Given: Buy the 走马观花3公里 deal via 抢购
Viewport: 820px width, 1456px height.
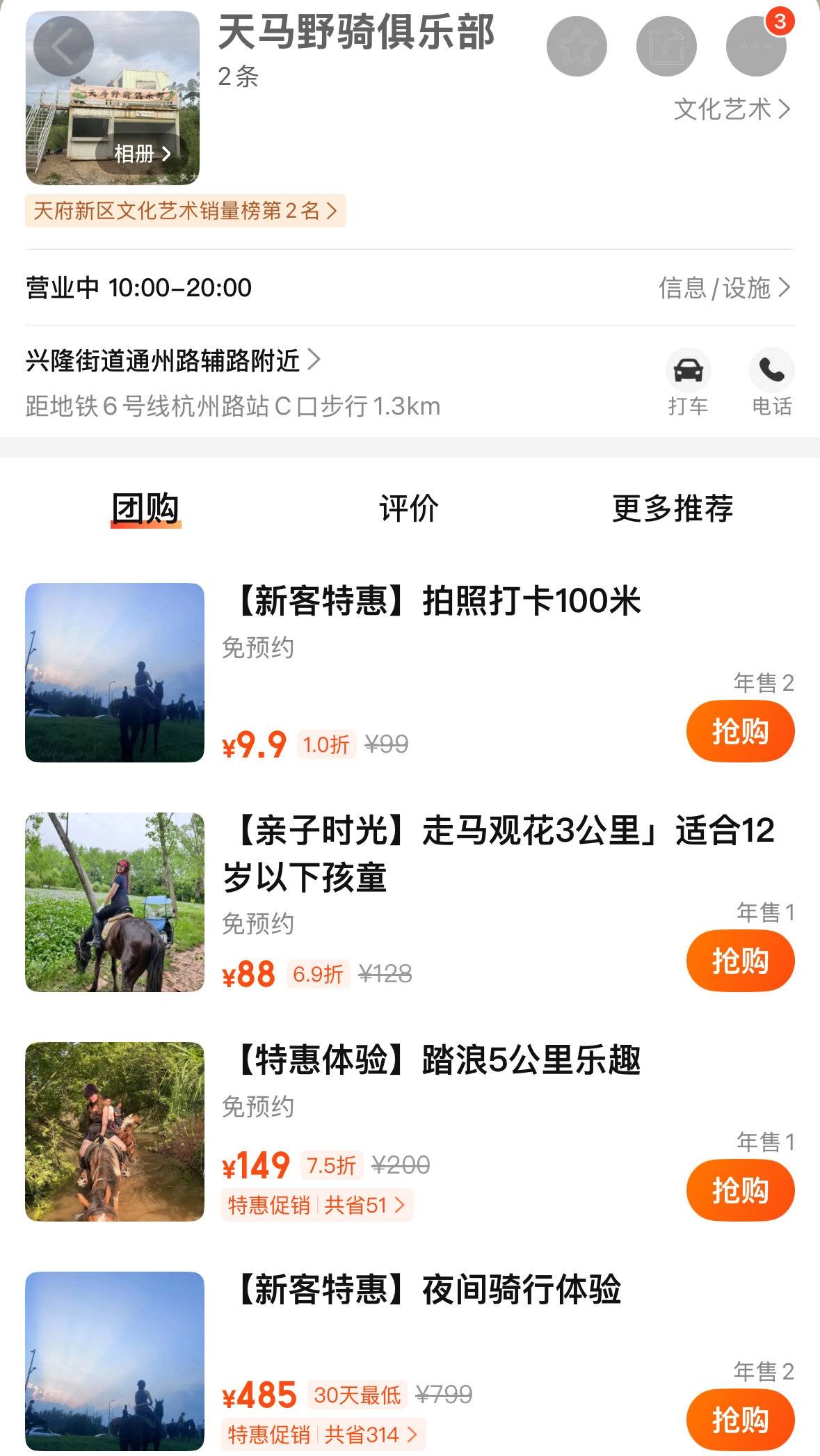Looking at the screenshot, I should click(x=740, y=961).
